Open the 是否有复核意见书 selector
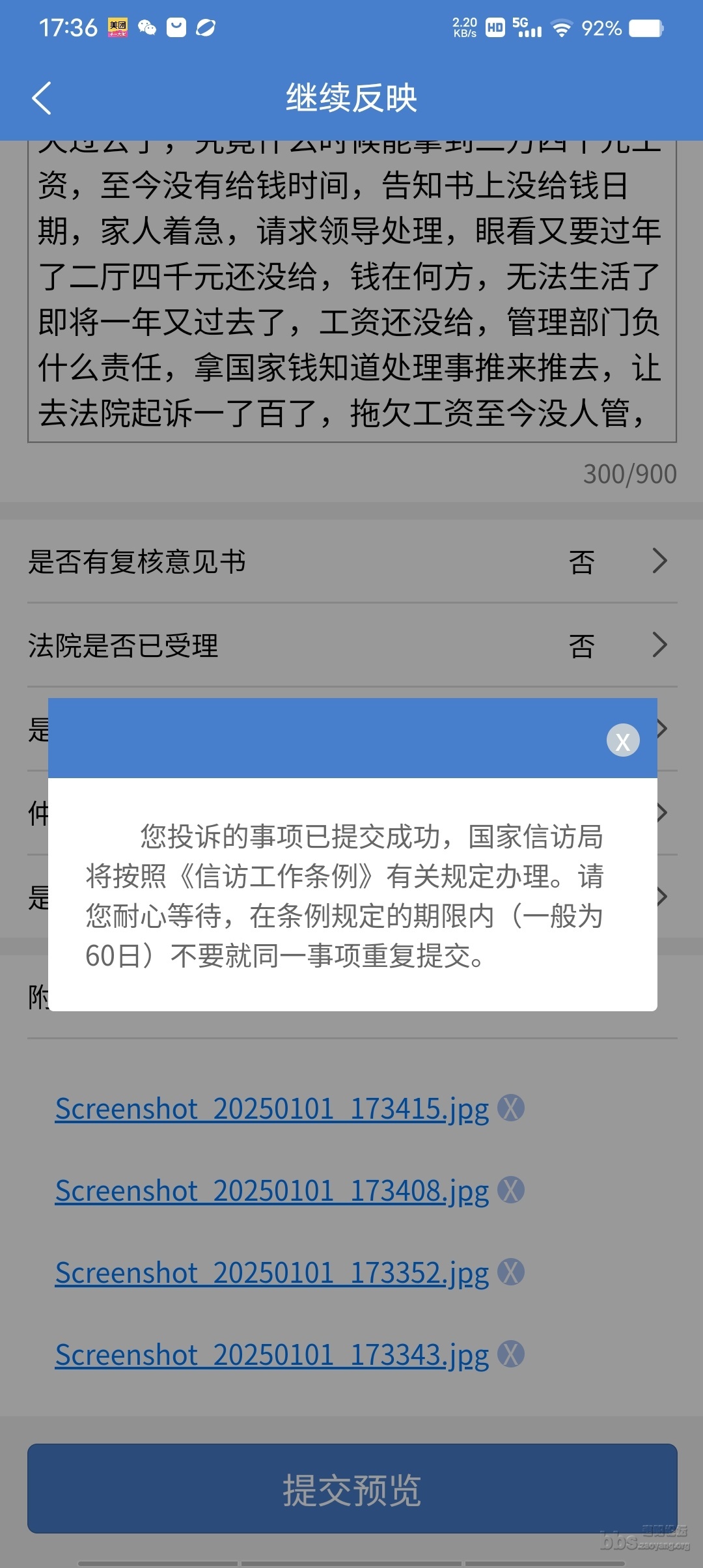Viewport: 703px width, 1568px height. [352, 561]
